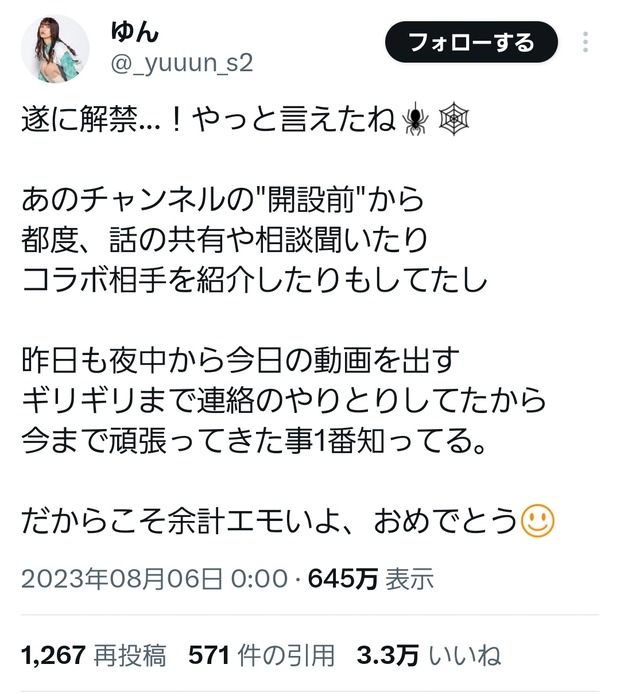Open the 571 件の引用 quotes list

pos(261,656)
